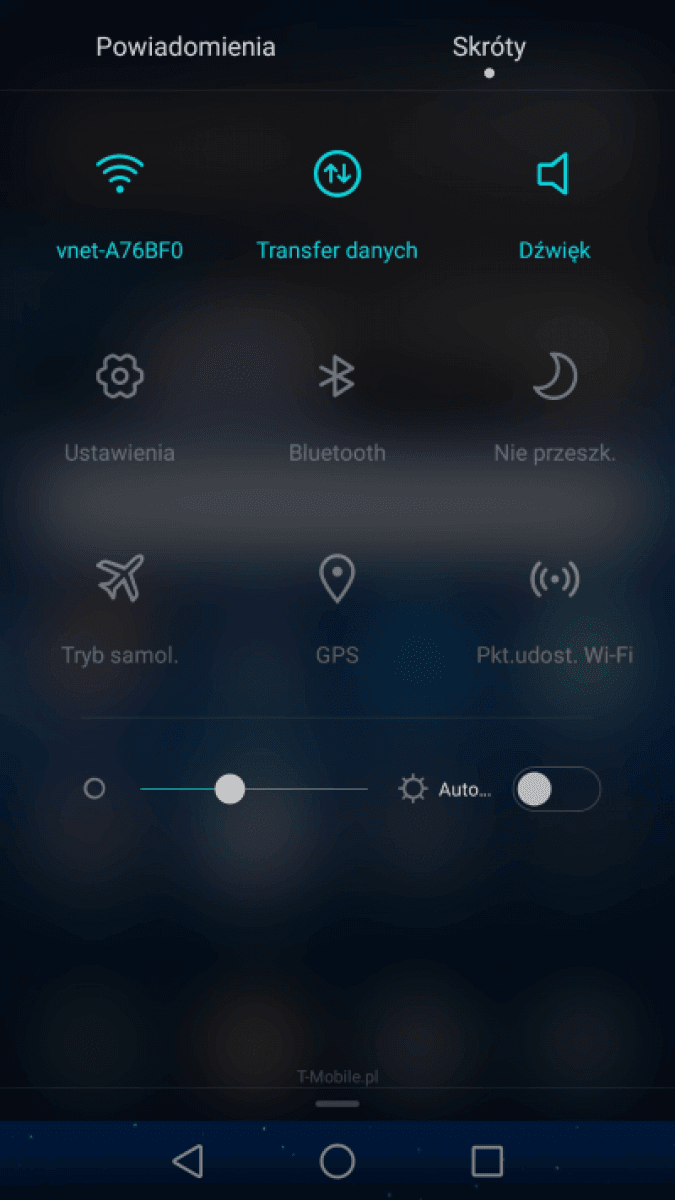Go to the home screen

tap(337, 1160)
